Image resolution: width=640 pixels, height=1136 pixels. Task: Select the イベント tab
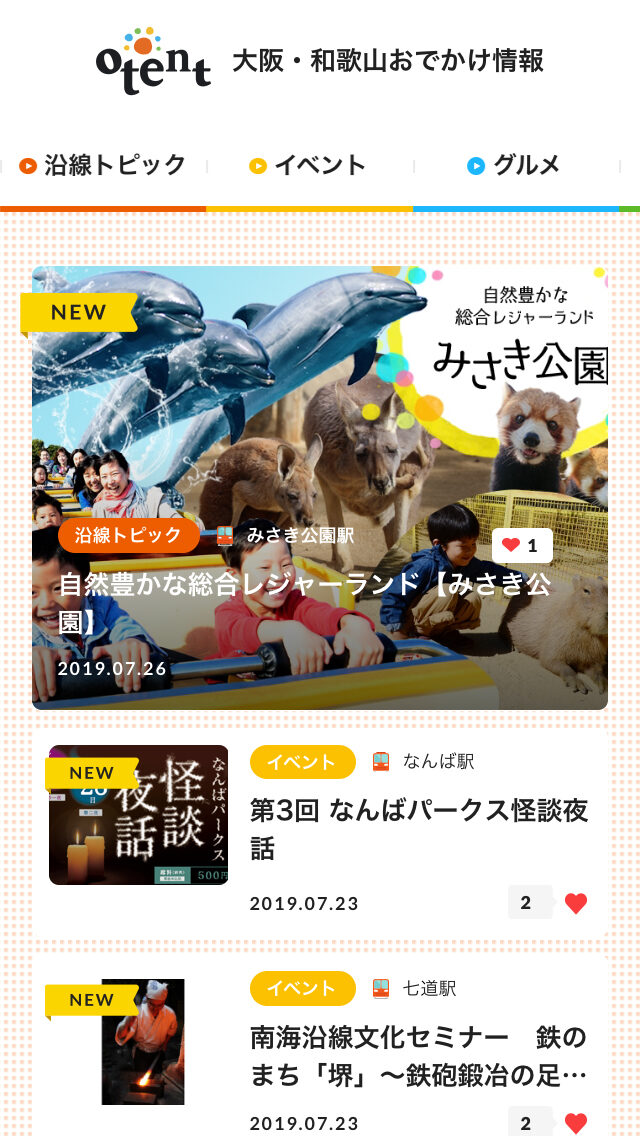click(309, 166)
